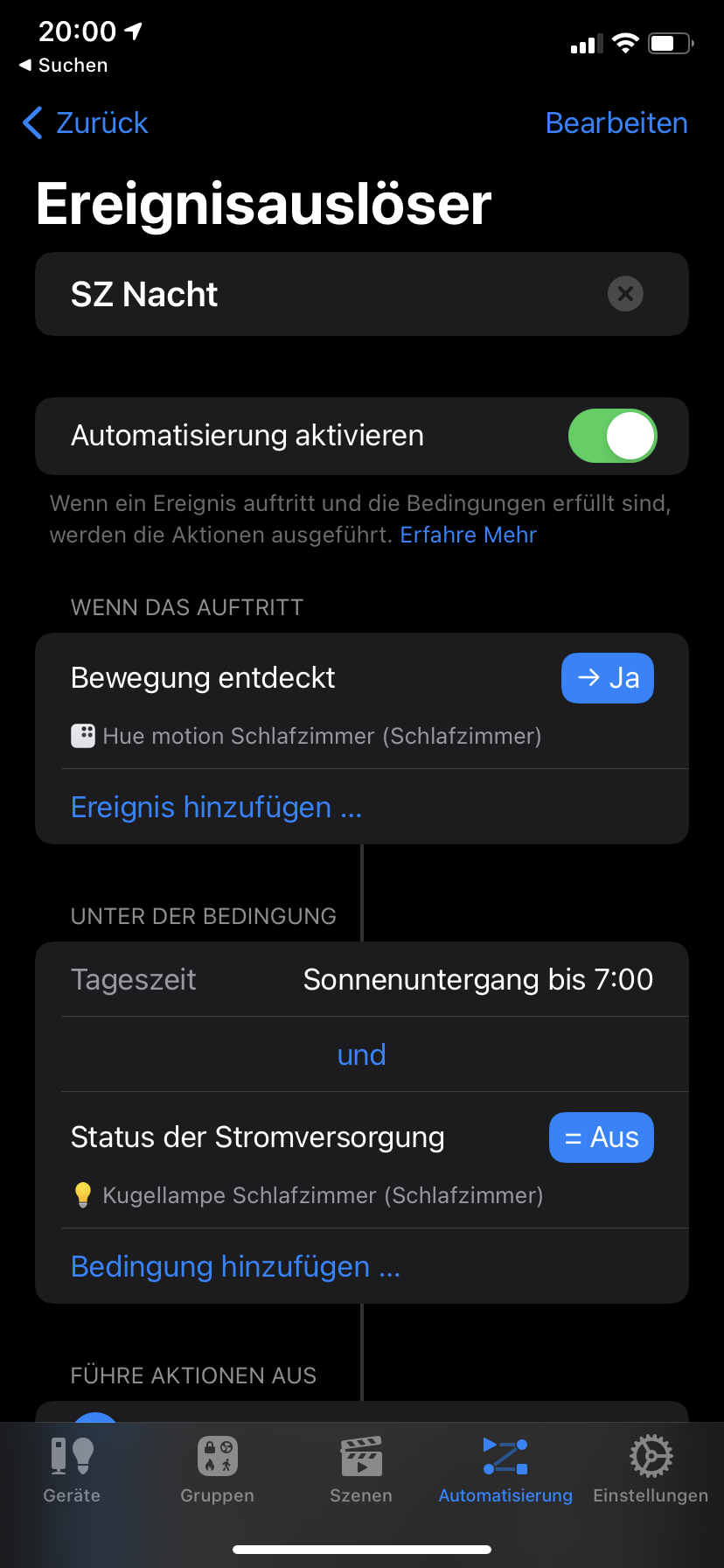Open the Erfahre Mehr link
Screen dimensions: 724x1568
(468, 535)
